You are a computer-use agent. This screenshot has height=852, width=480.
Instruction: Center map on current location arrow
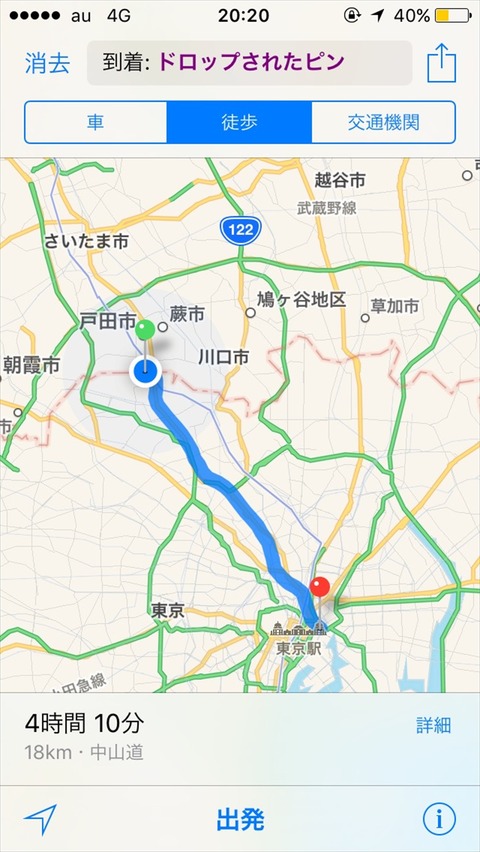(40, 819)
